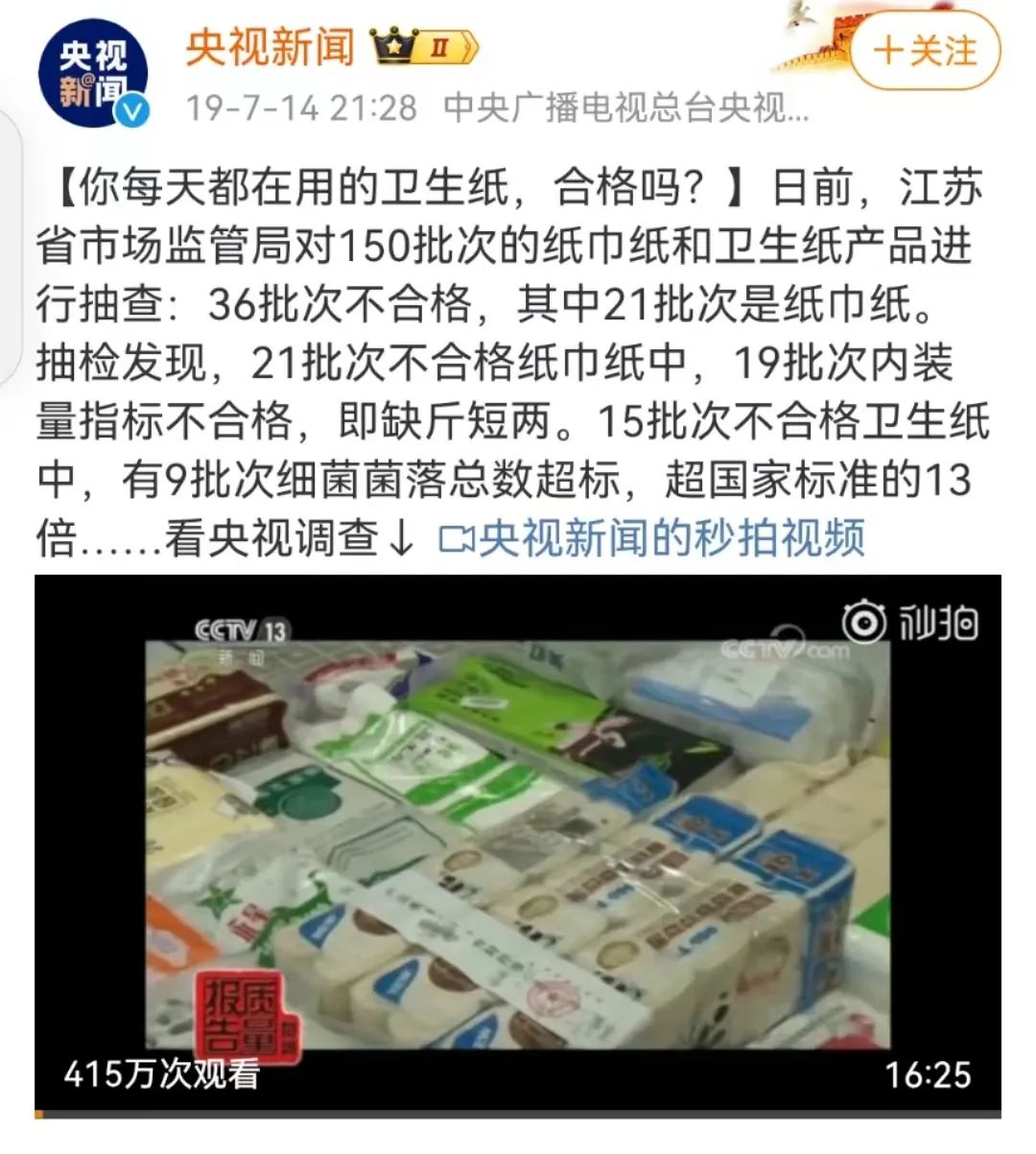
Task: Follow 央视新闻 with the +关注 button
Action: (x=925, y=52)
